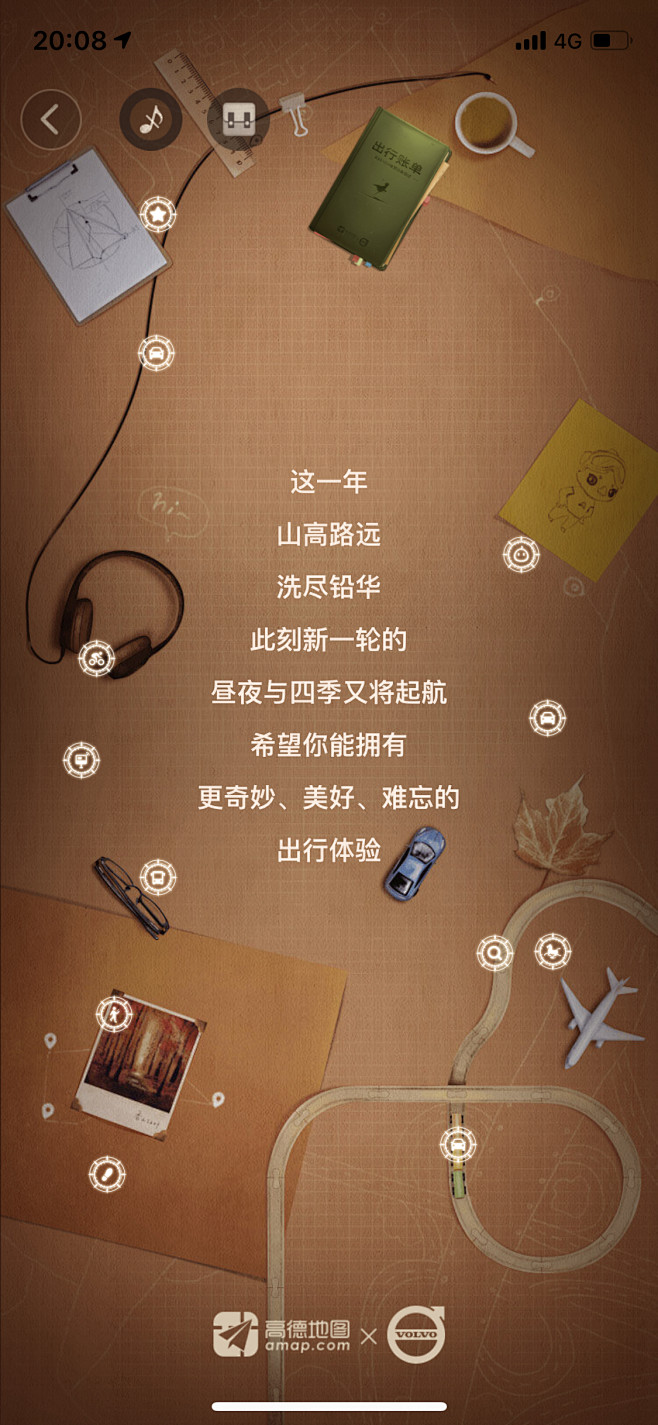Select the car hotspot on the headphone cord
Viewport: 658px width, 1425px height.
tap(156, 353)
